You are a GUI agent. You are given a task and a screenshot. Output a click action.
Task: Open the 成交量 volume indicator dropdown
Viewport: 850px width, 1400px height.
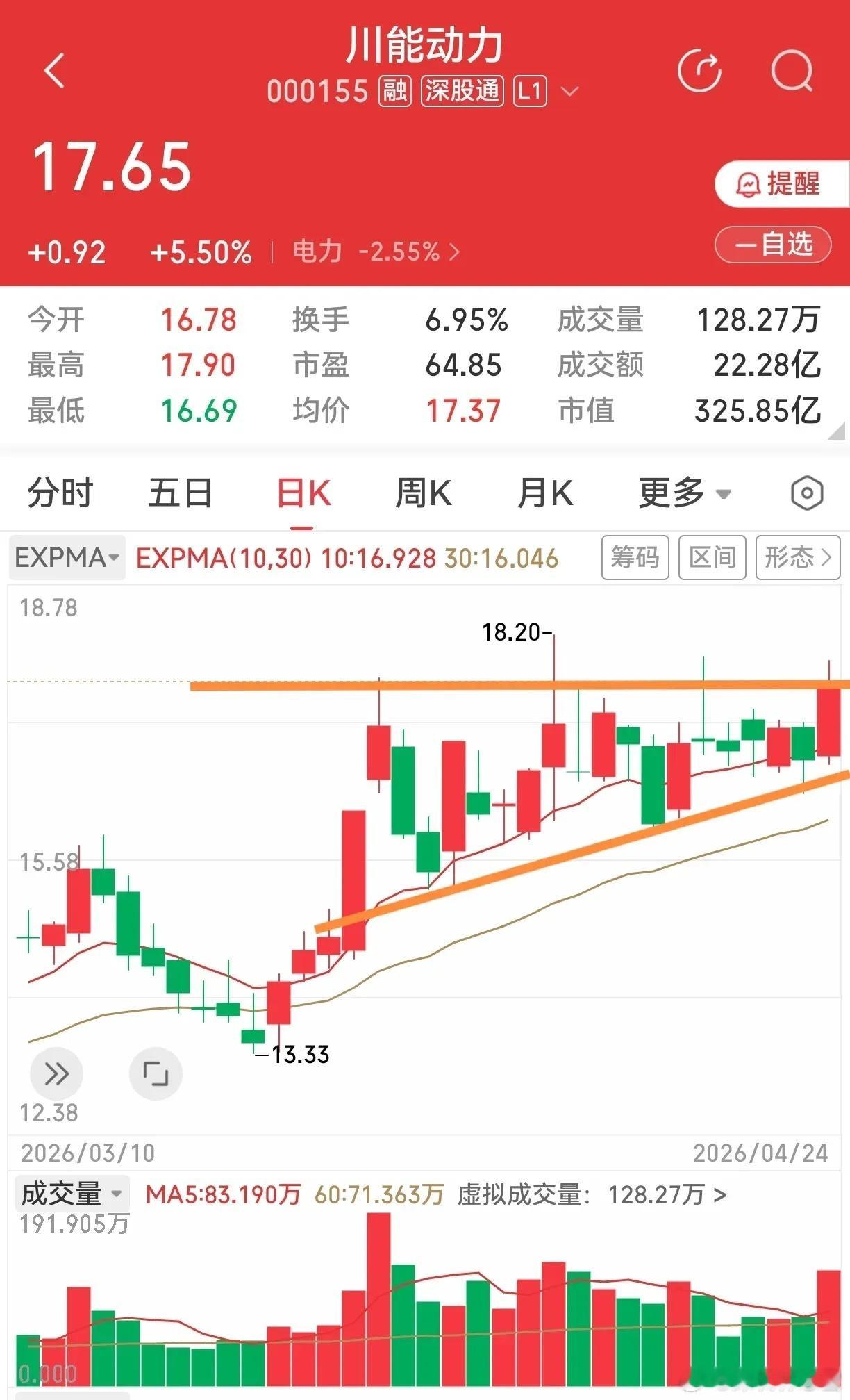(72, 1194)
